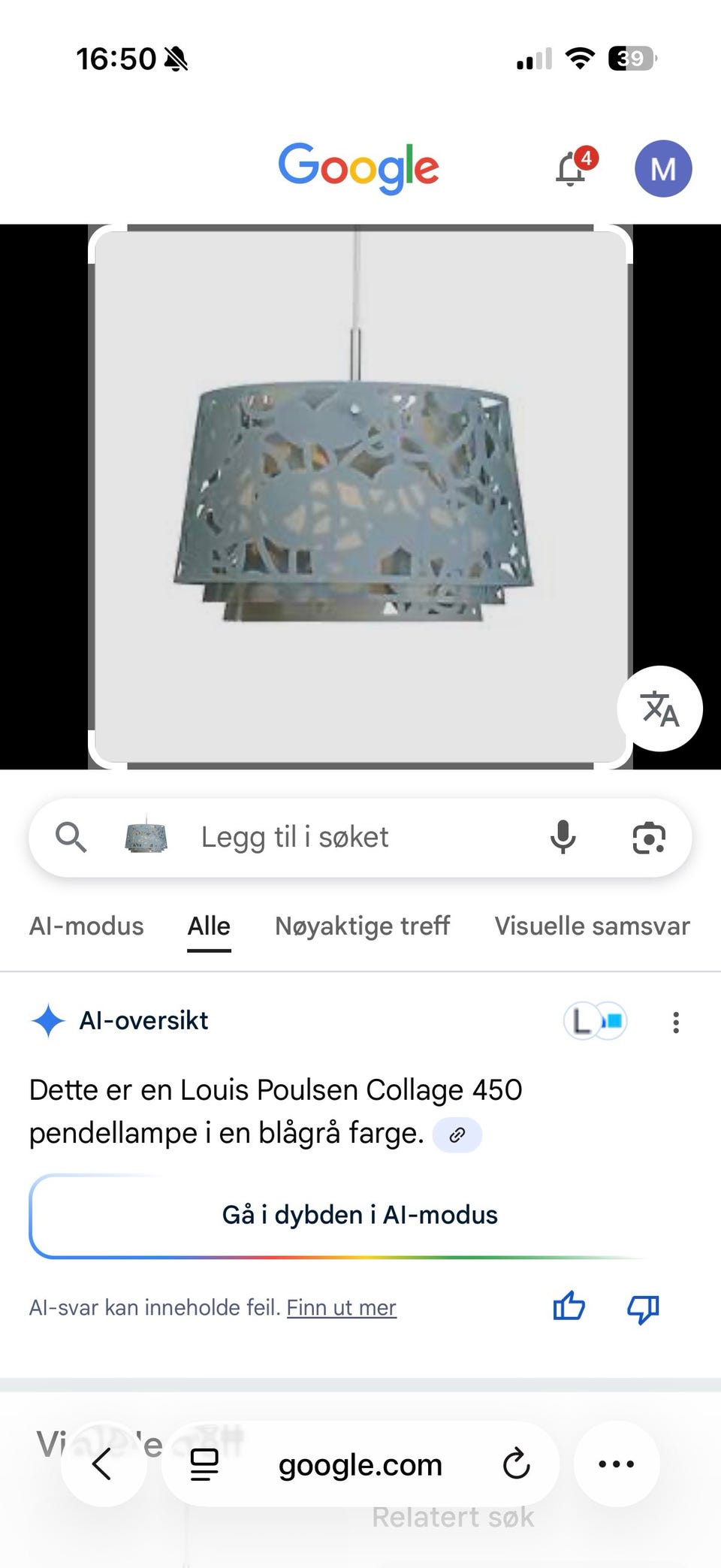Tap 'Gå i dybden i AI-modus' button
This screenshot has height=1568, width=721.
pos(360,1214)
